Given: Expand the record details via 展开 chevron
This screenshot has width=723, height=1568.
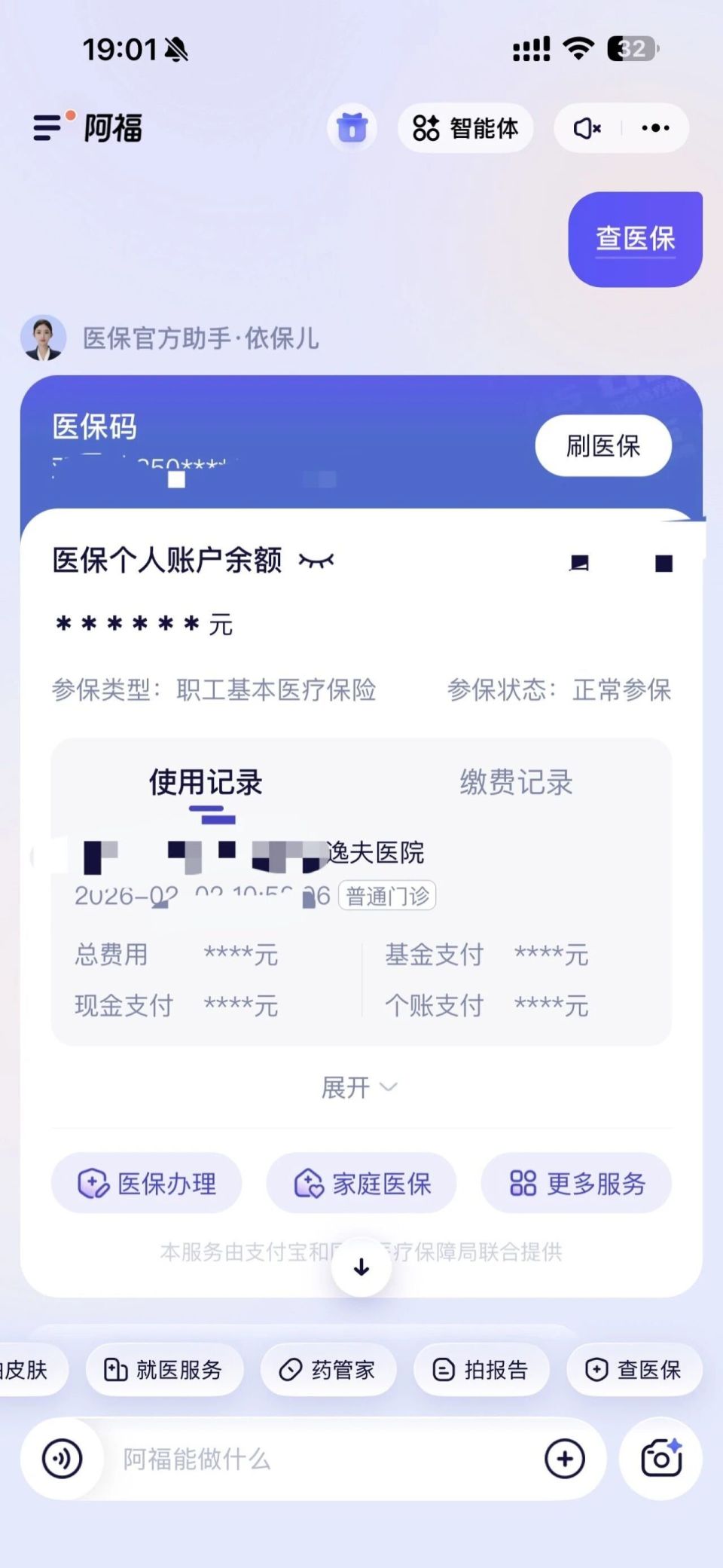Looking at the screenshot, I should tap(361, 1086).
